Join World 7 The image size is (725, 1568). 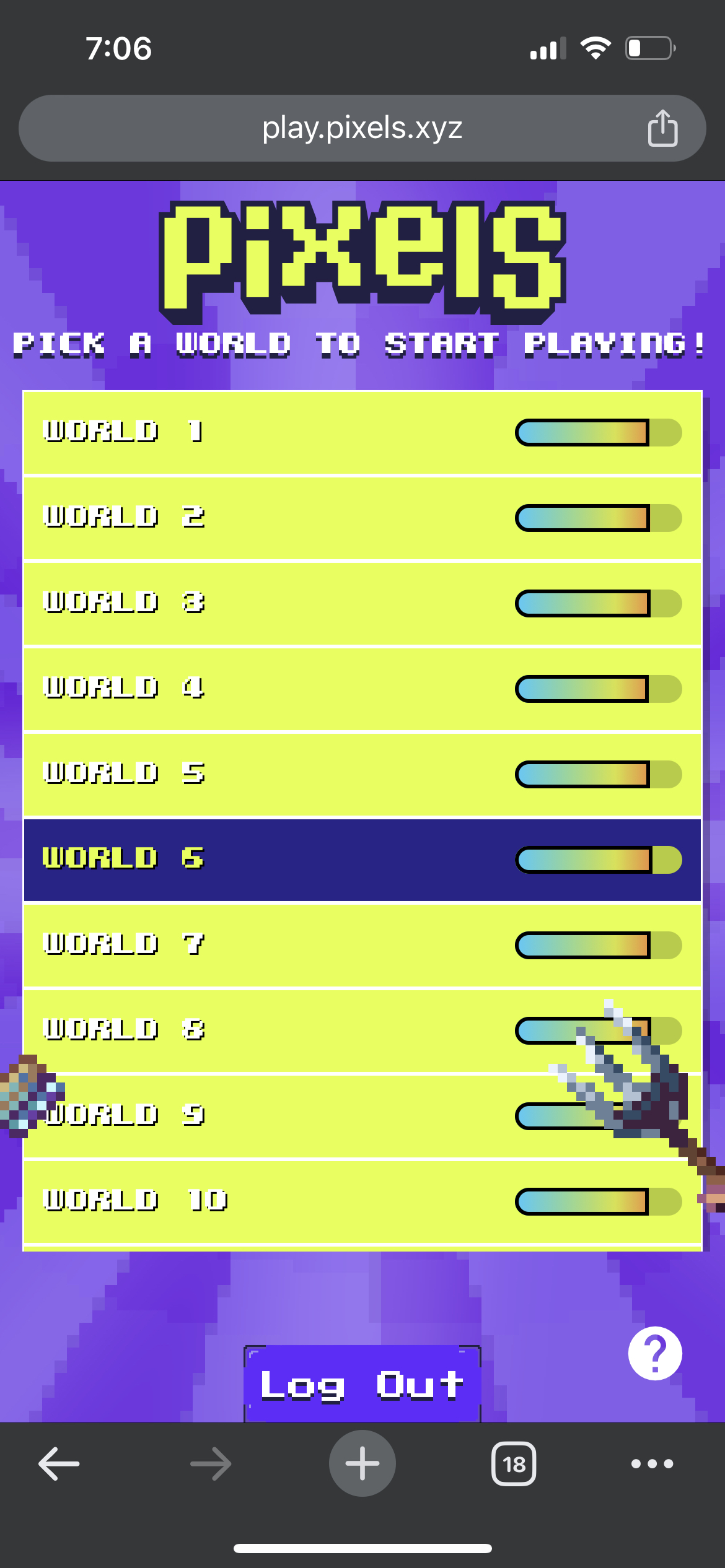click(362, 945)
